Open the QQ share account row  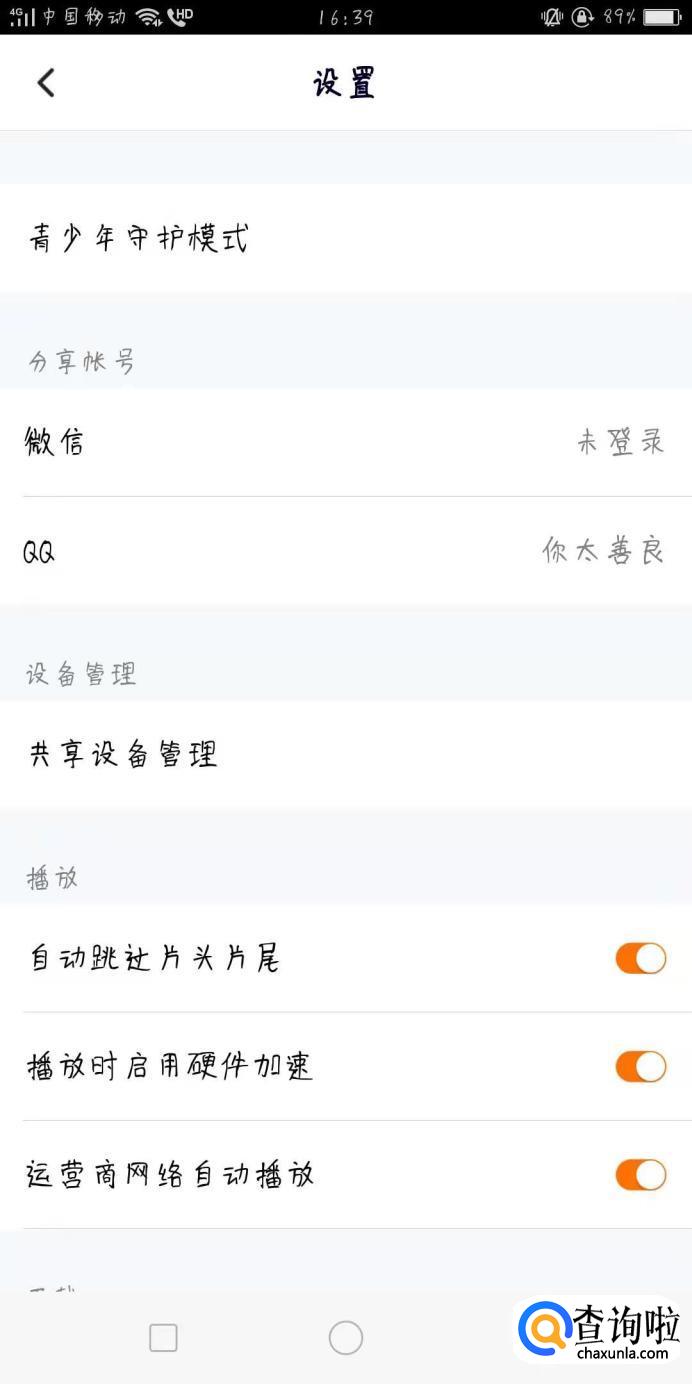pos(345,550)
